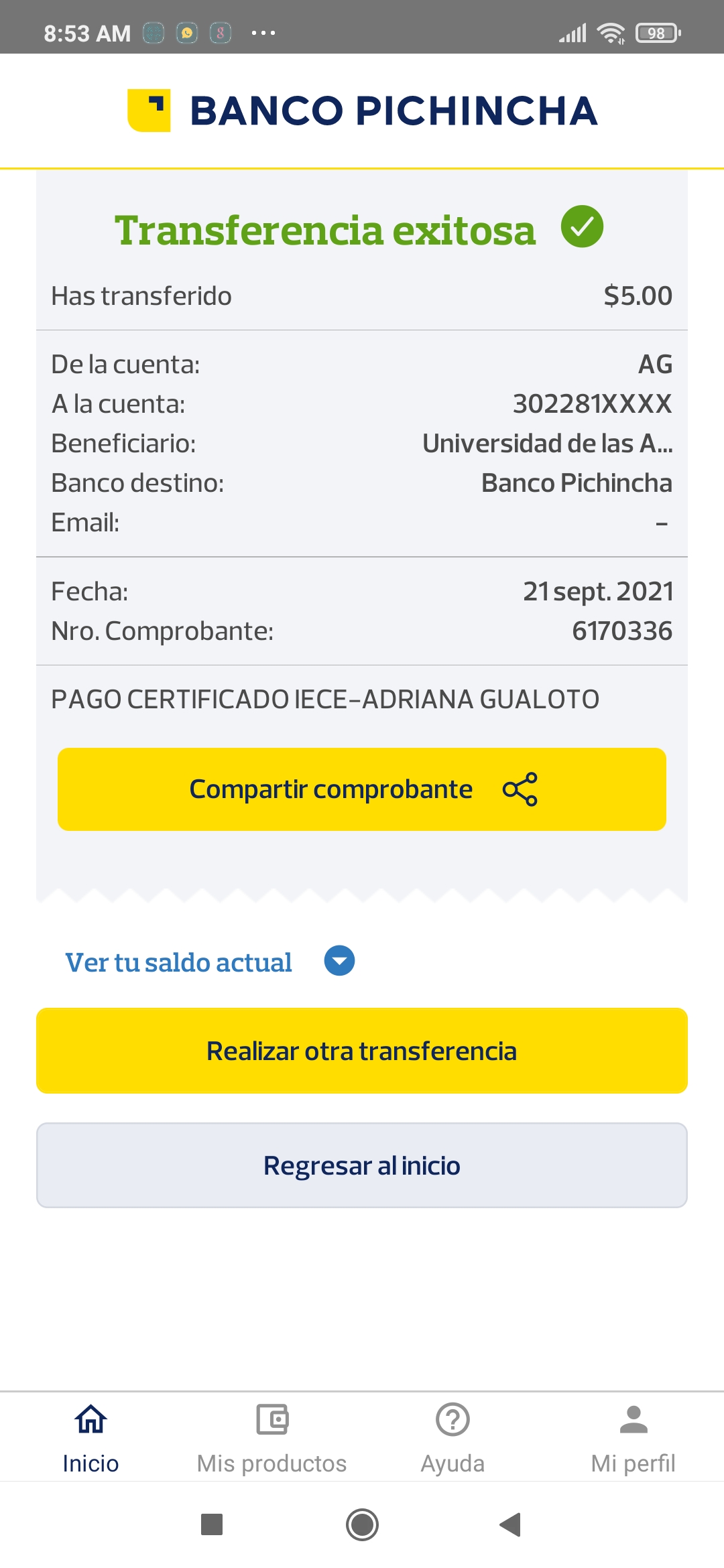This screenshot has width=724, height=1568.
Task: Share the transfer receipt via Compartir comprobante
Action: (x=362, y=789)
